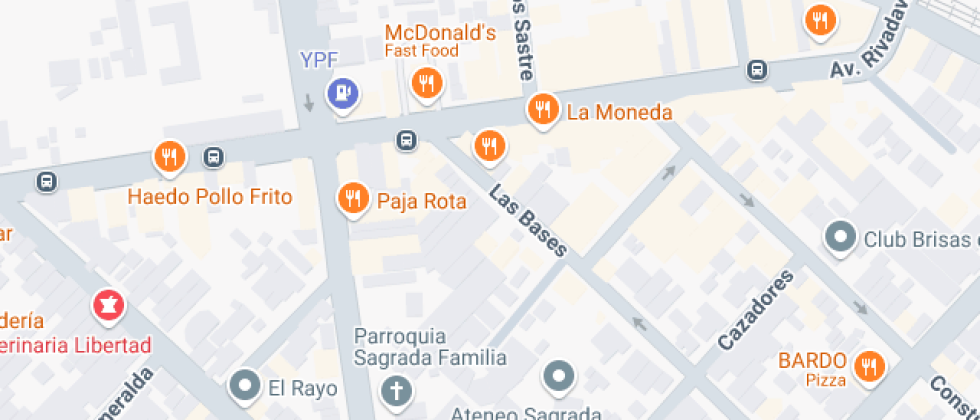
Task: Select the Haedo Pollo Frito pin
Action: point(171,156)
